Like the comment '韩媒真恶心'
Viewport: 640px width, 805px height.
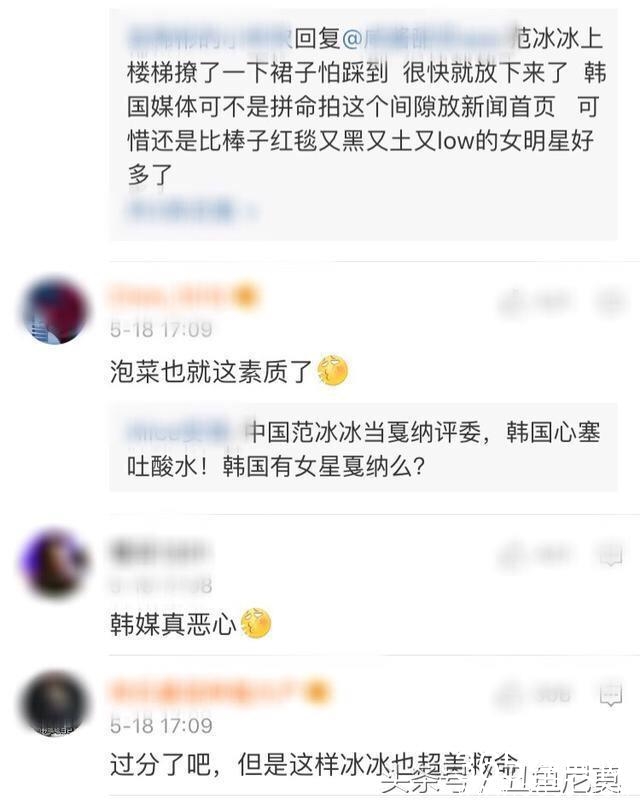pyautogui.click(x=514, y=551)
